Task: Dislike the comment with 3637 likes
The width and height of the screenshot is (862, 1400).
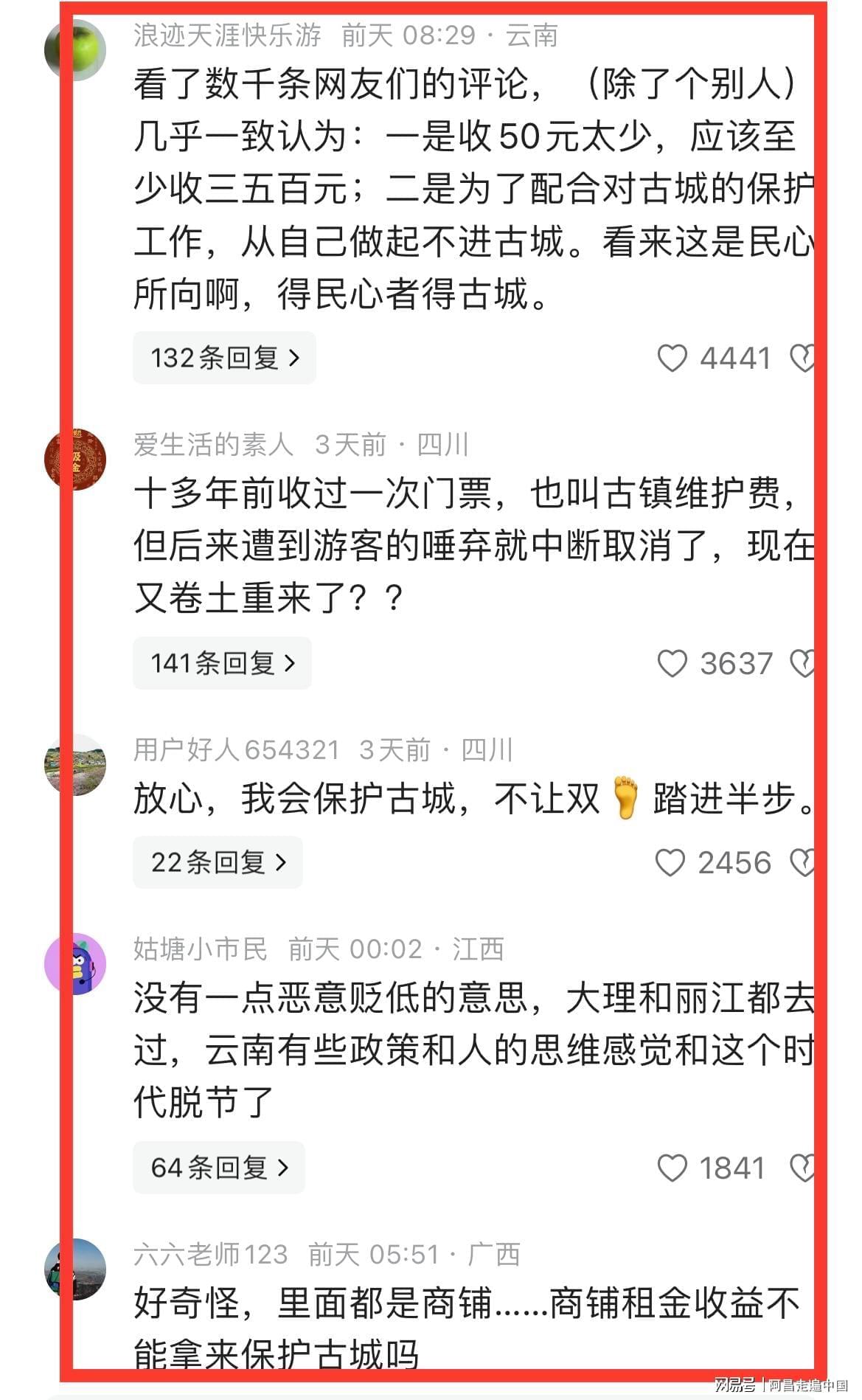Action: coord(802,664)
